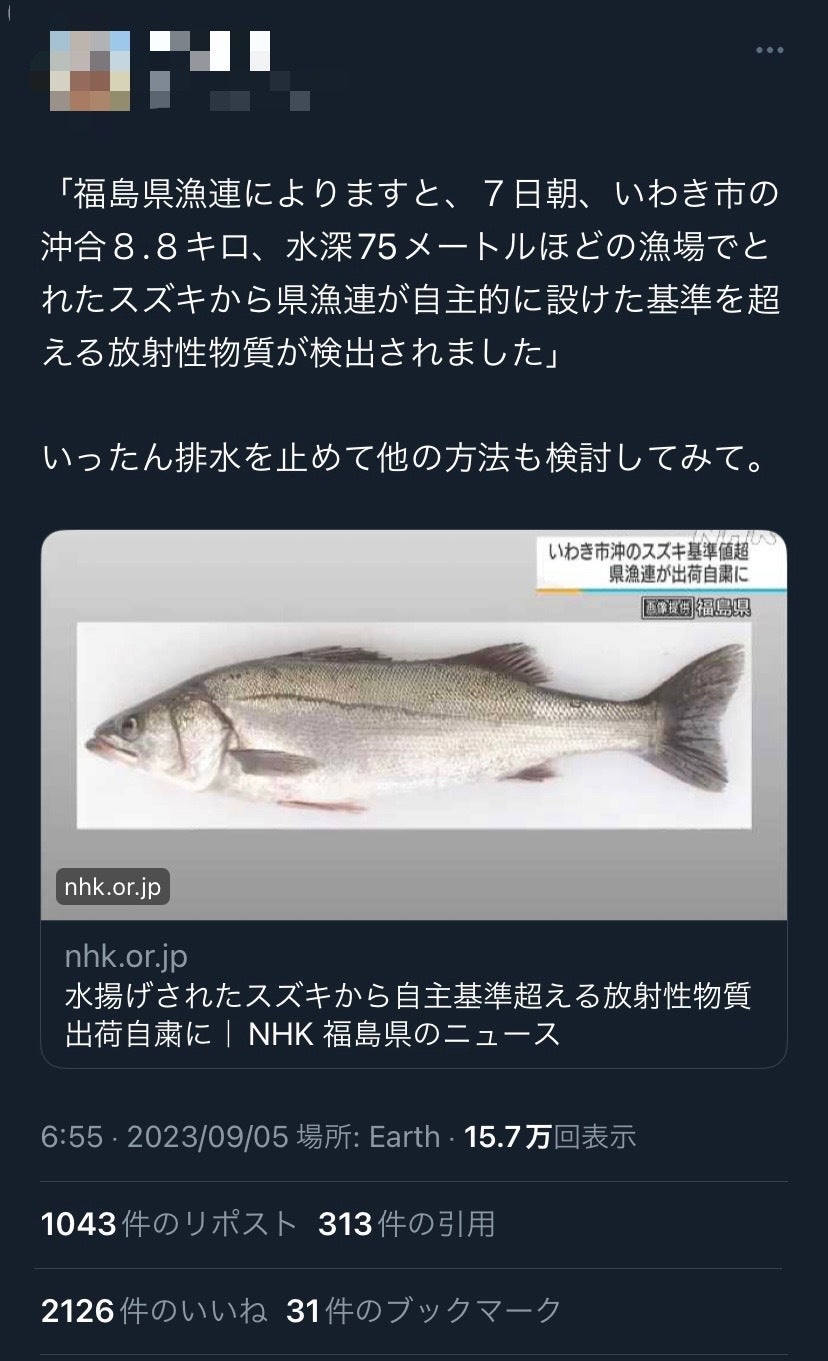Screen dimensions: 828x1361
Task: View the 313 quote posts
Action: 406,1223
